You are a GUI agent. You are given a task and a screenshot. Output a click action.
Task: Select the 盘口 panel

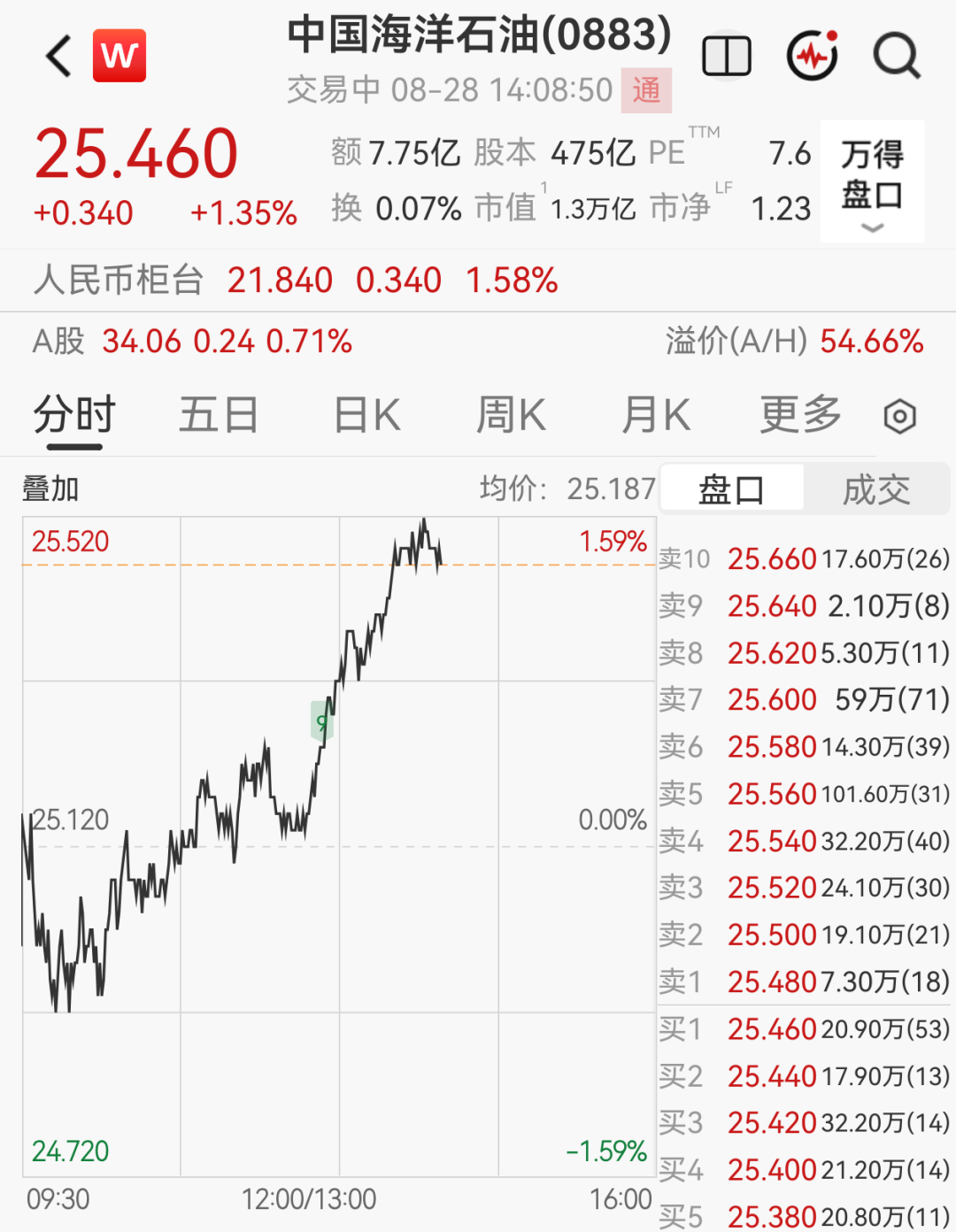[x=731, y=489]
